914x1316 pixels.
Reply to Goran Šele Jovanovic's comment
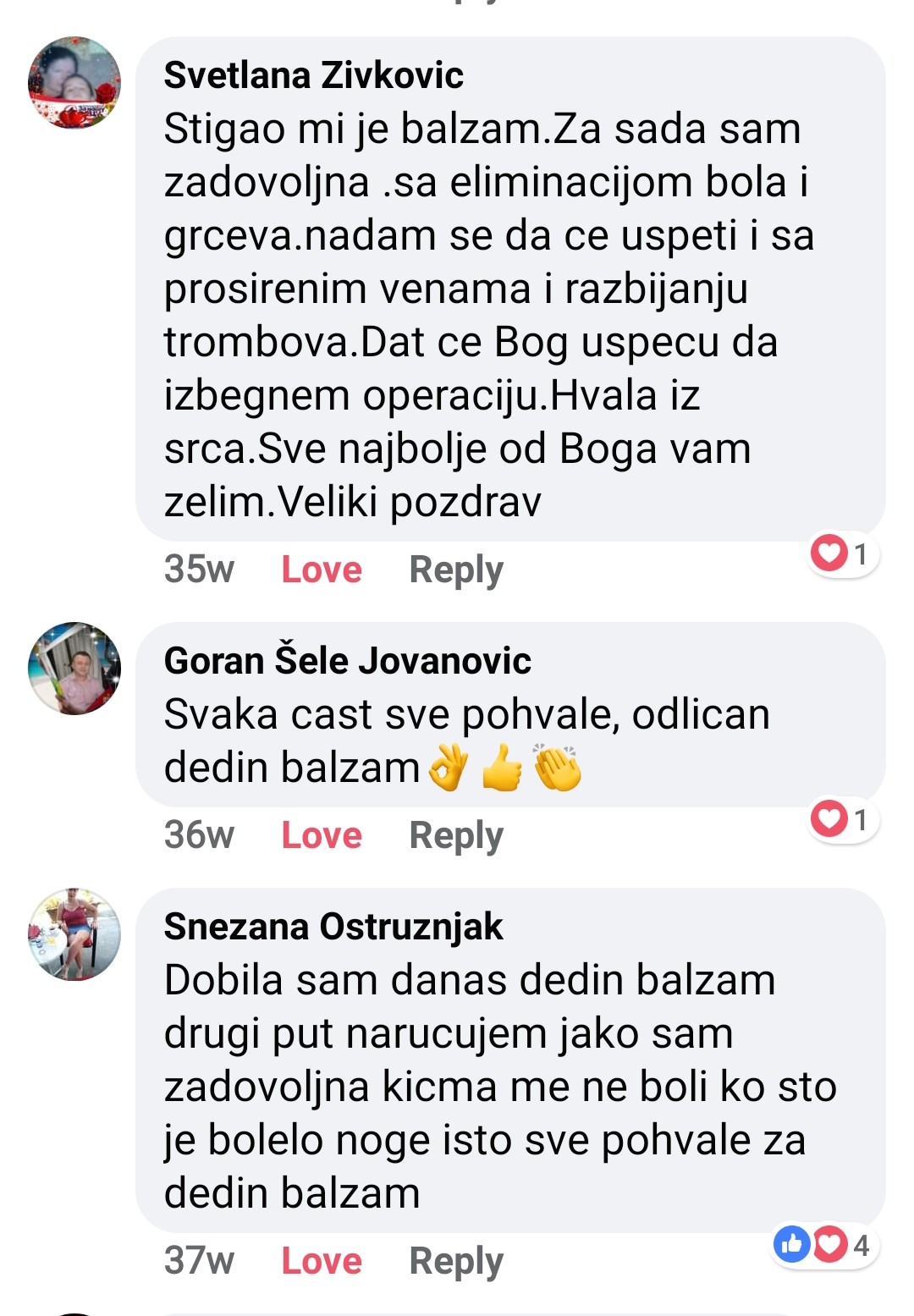coord(456,835)
